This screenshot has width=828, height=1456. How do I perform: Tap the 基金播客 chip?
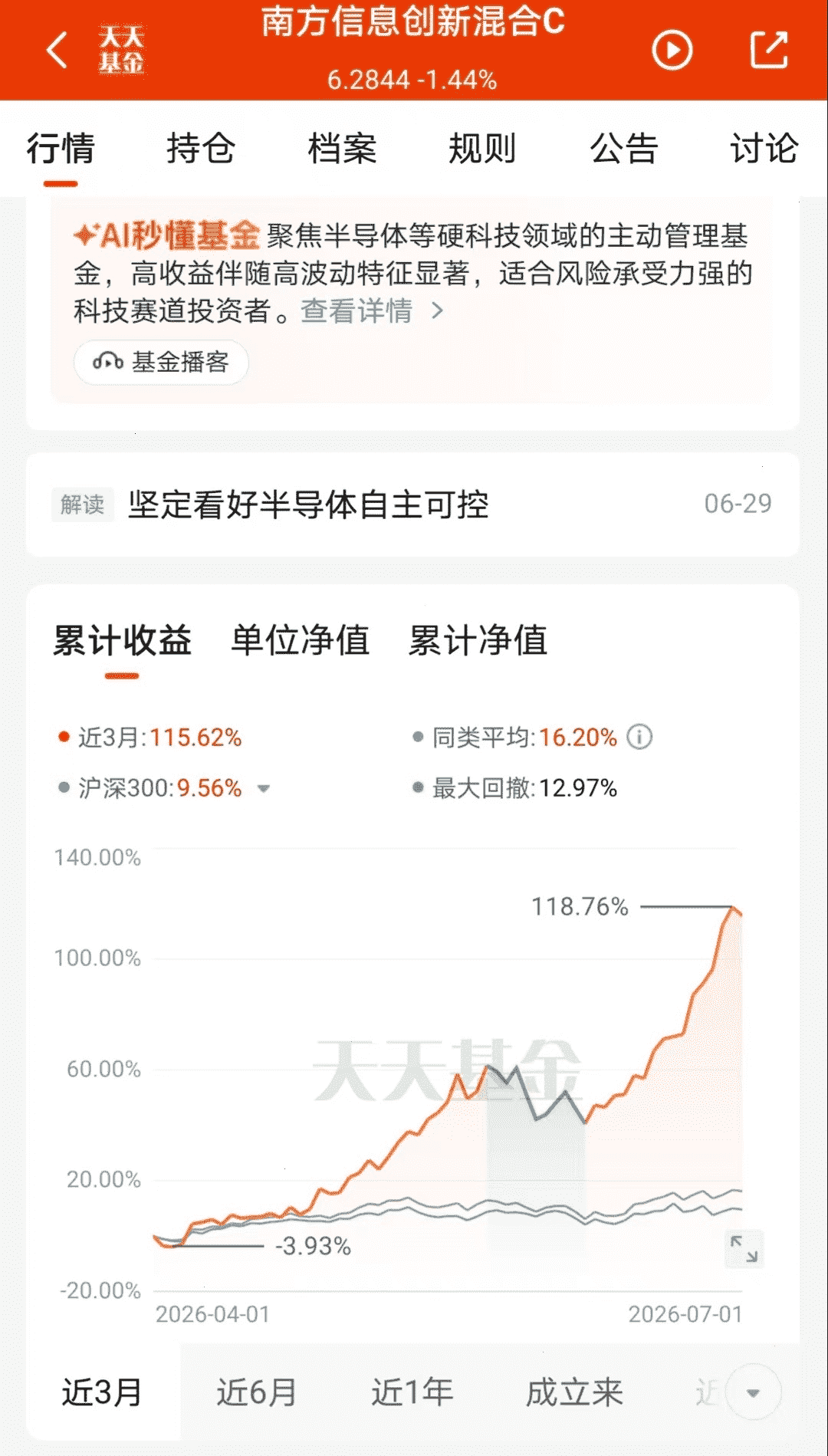click(x=161, y=362)
